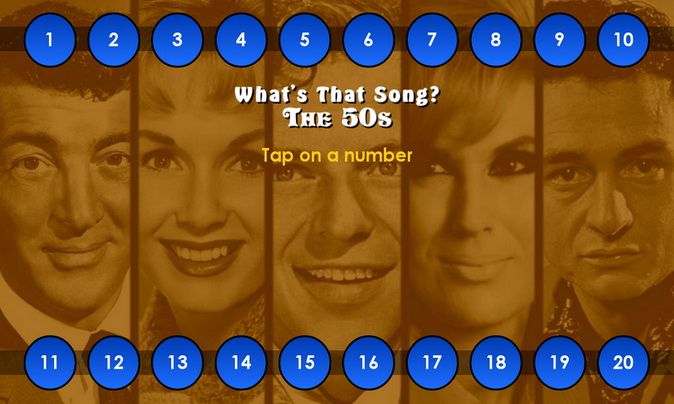Viewport: 674px width, 404px height.
Task: Pick the number 5 button
Action: point(305,40)
